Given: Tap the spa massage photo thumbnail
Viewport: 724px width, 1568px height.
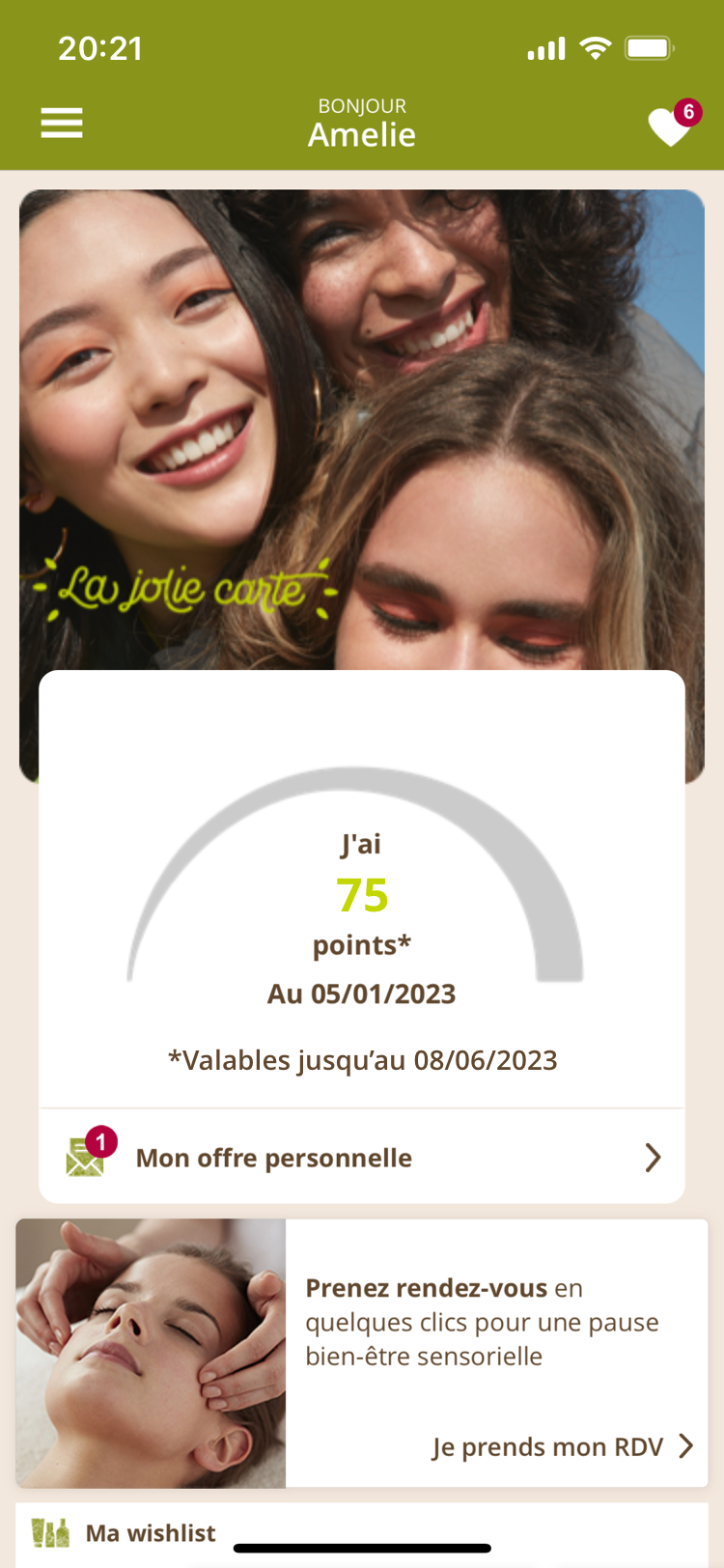Looking at the screenshot, I should point(150,1352).
